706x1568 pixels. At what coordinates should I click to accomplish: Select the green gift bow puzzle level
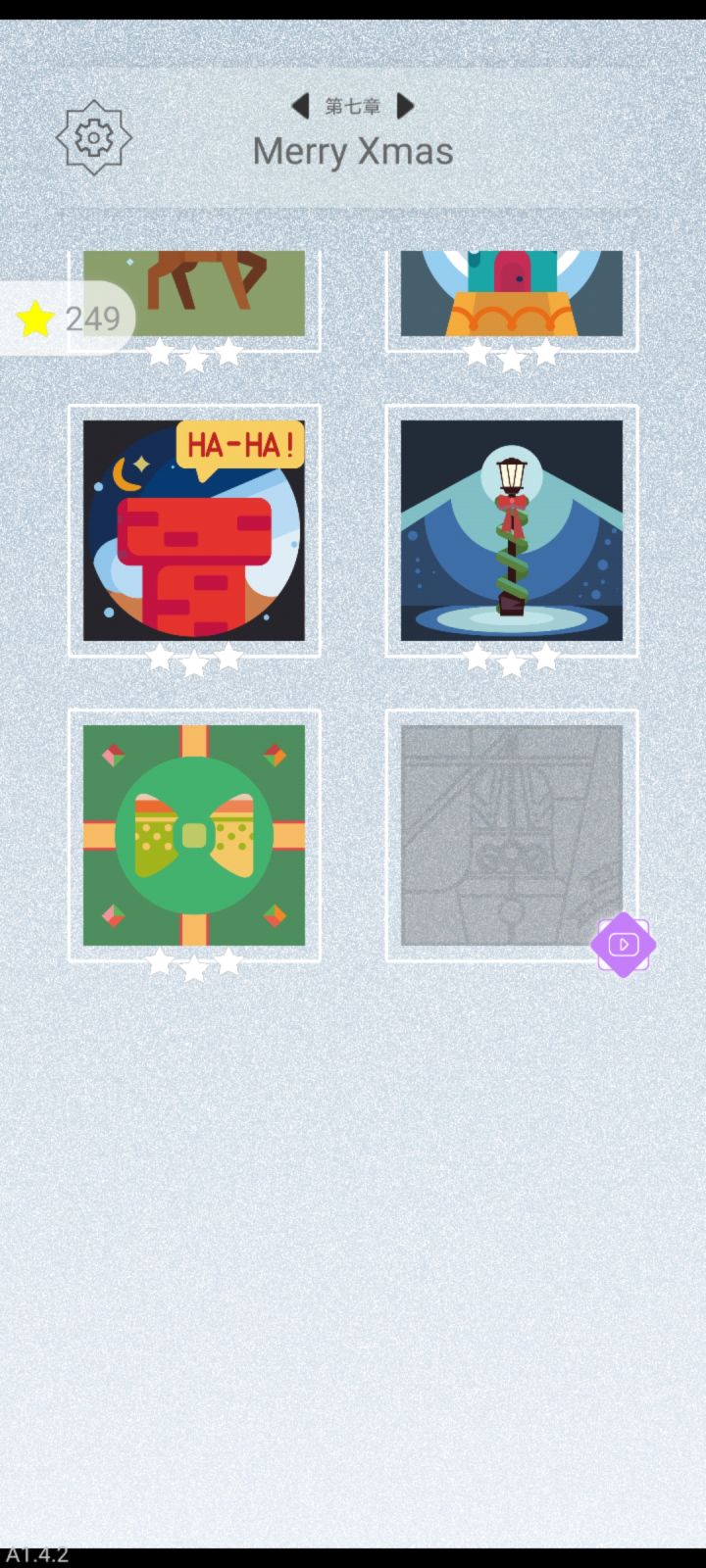point(194,835)
